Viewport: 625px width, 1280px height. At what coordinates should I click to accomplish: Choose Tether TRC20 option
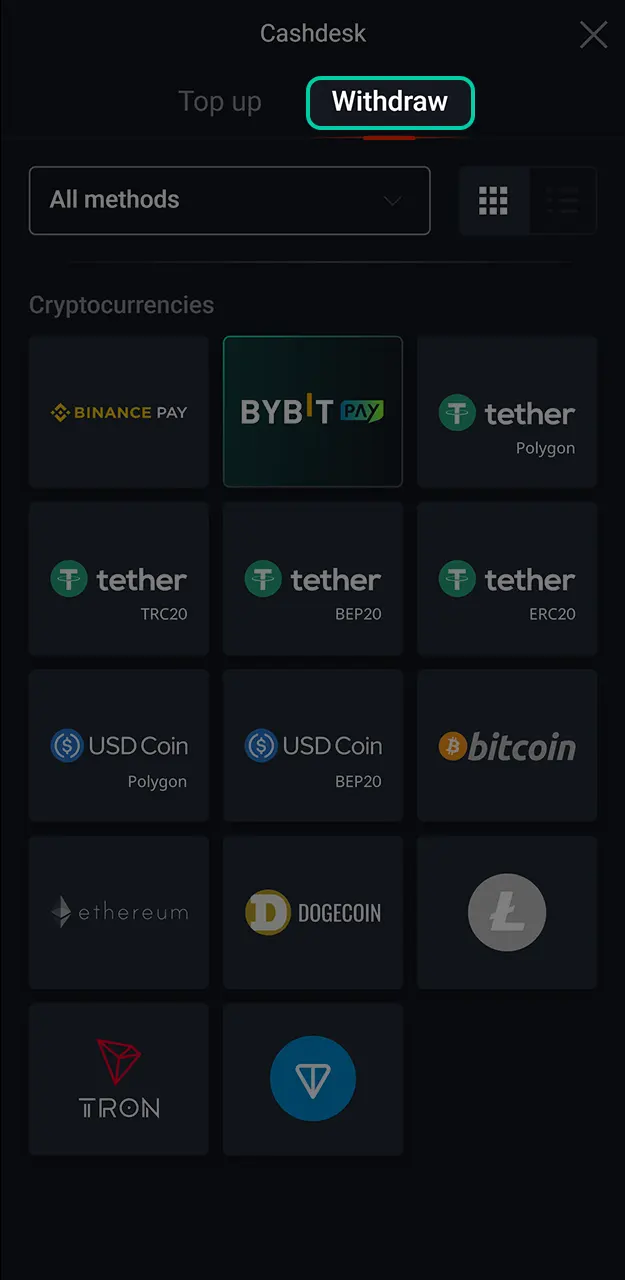119,579
